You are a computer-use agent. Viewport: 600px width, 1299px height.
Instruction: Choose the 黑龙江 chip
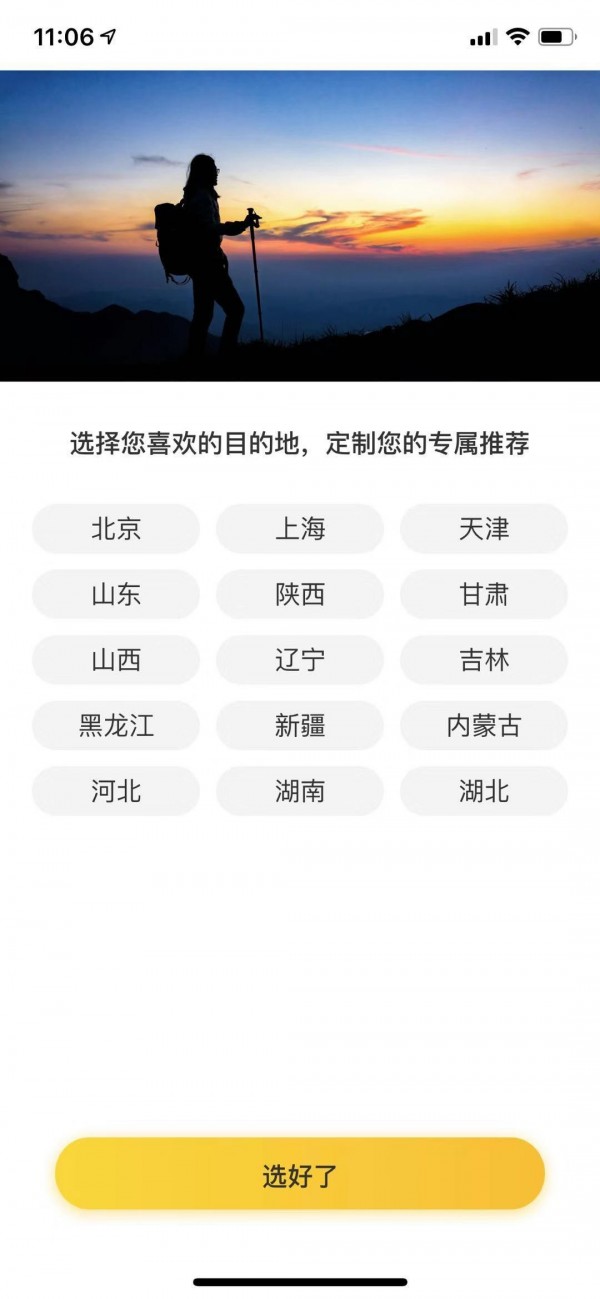click(x=116, y=726)
